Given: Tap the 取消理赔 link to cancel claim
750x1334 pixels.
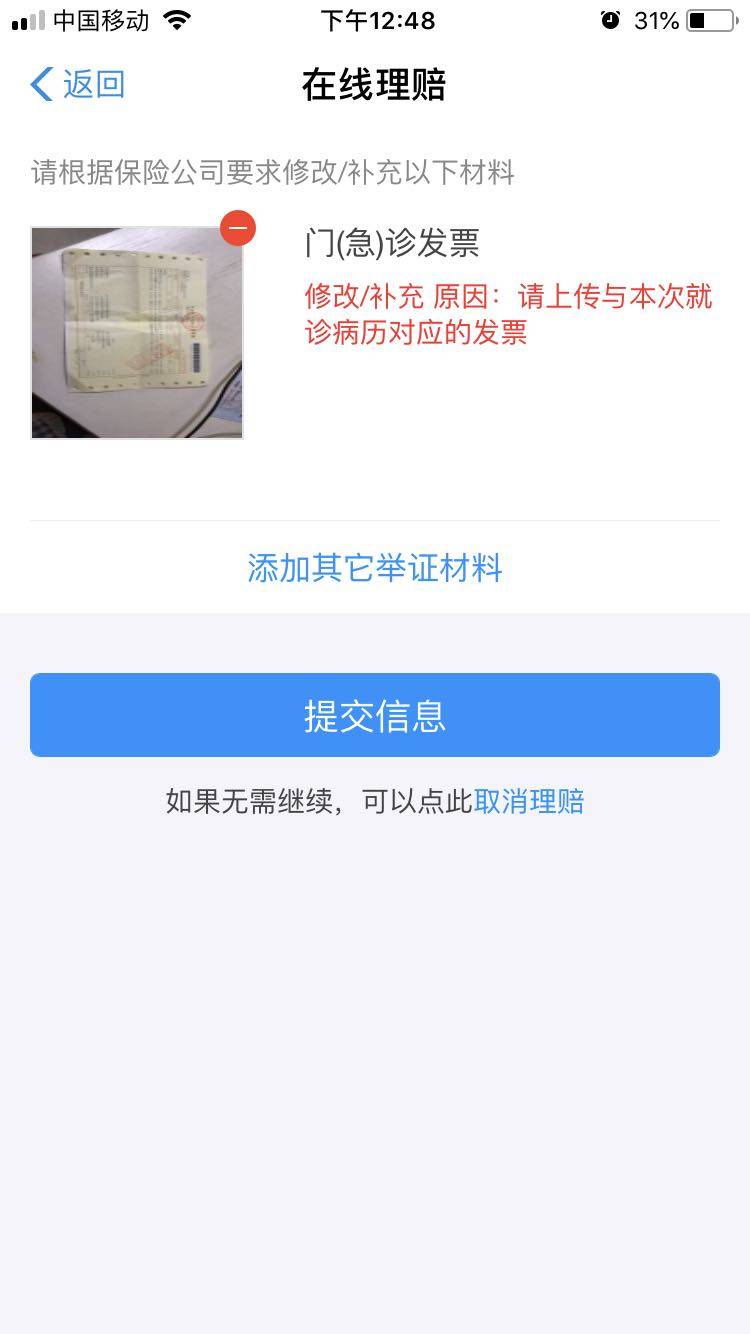Looking at the screenshot, I should [529, 801].
